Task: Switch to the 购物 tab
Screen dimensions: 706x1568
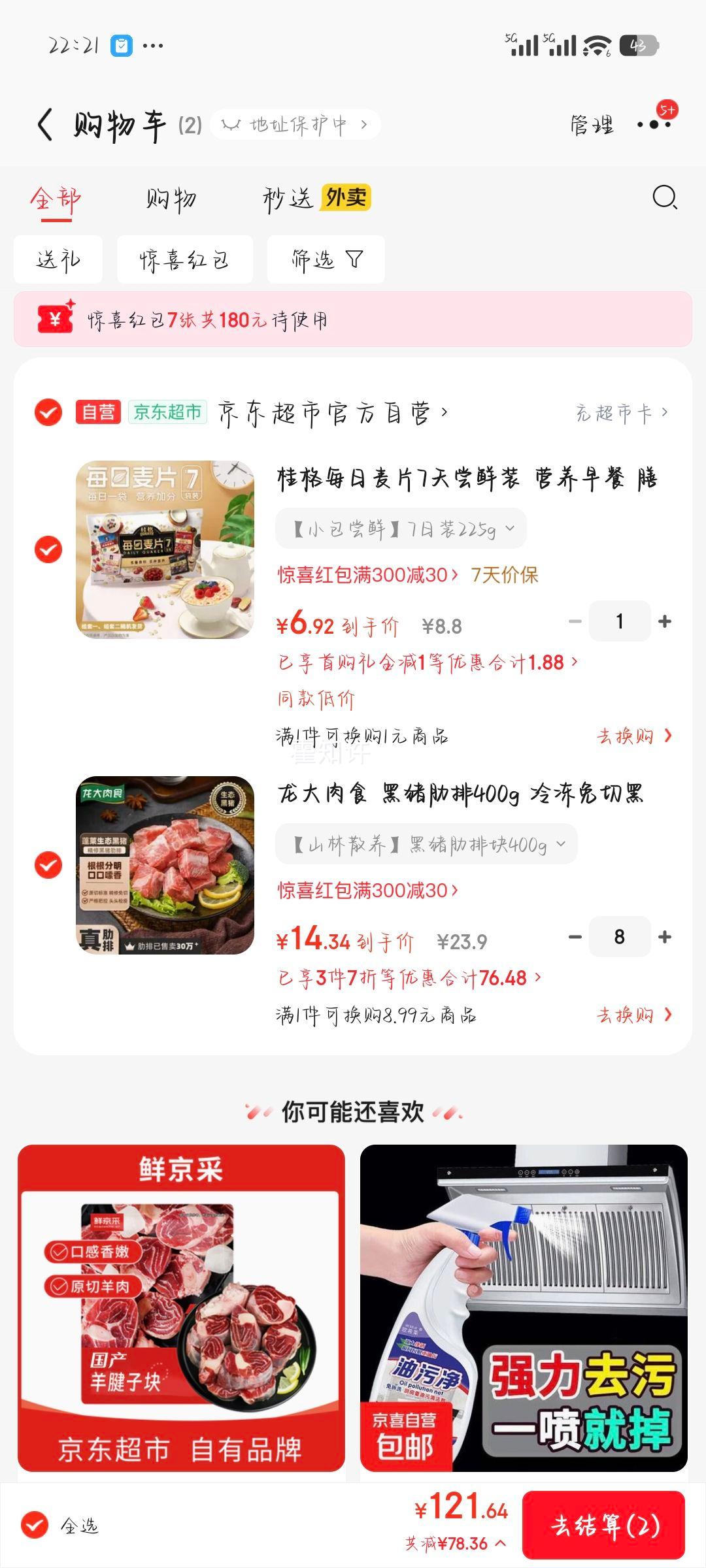Action: tap(169, 200)
